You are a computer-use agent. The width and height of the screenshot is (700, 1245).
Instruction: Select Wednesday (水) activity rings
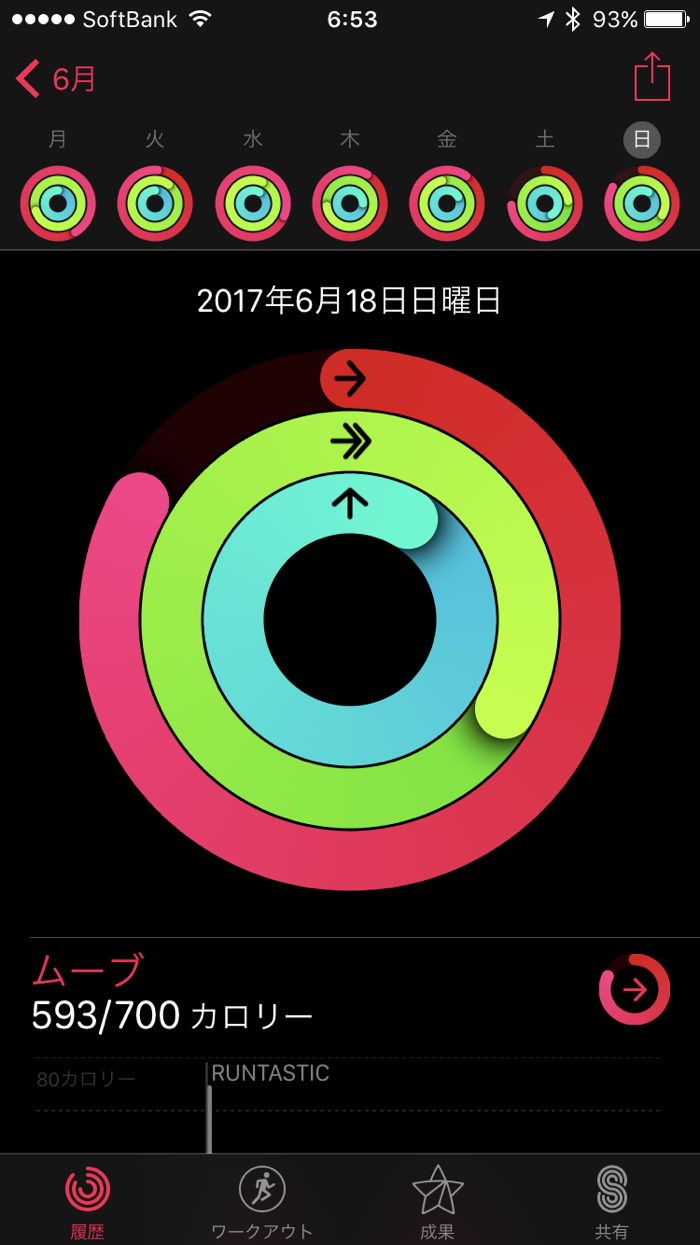(x=253, y=204)
